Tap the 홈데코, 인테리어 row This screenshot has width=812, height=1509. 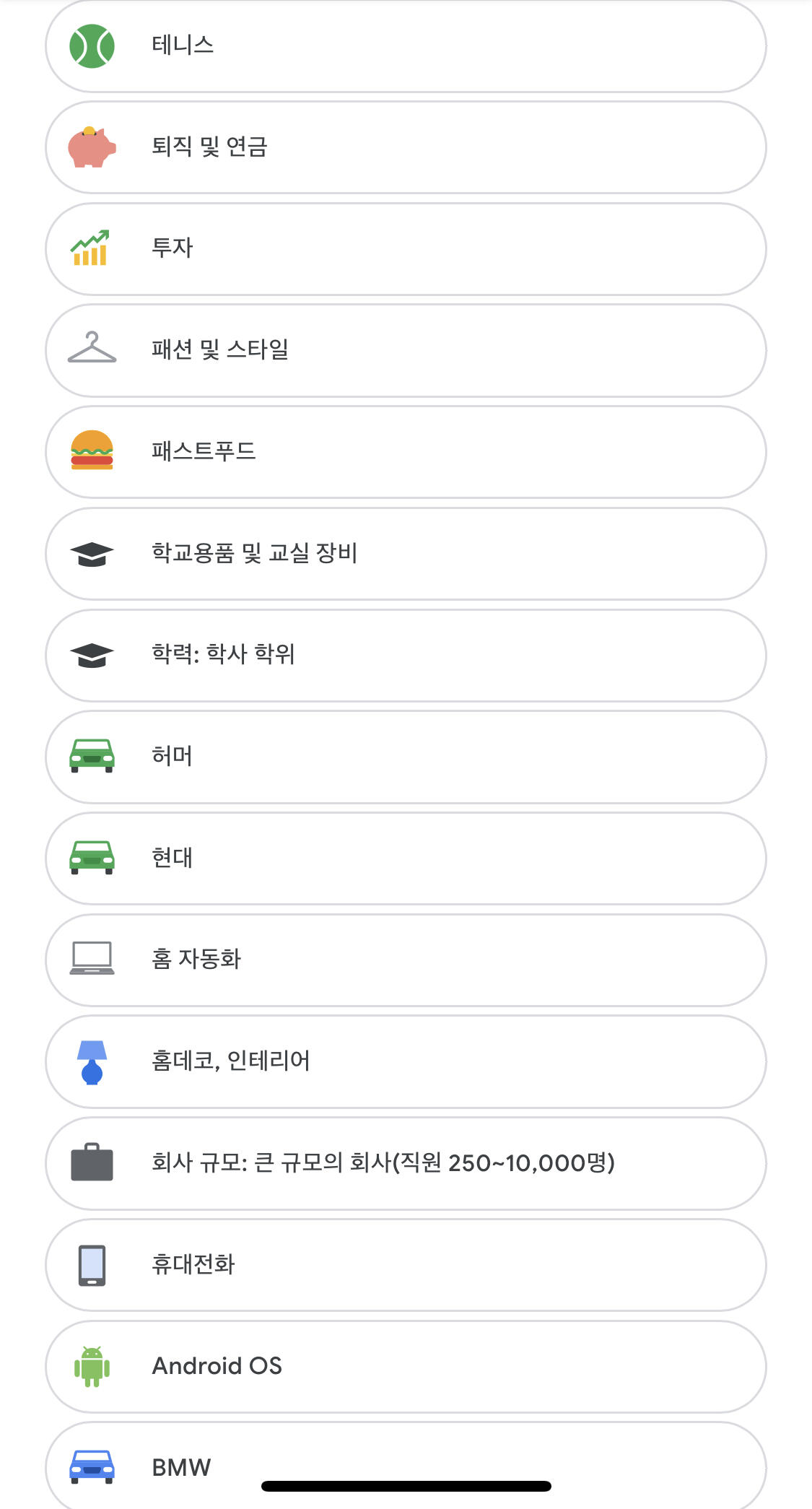pos(404,1061)
